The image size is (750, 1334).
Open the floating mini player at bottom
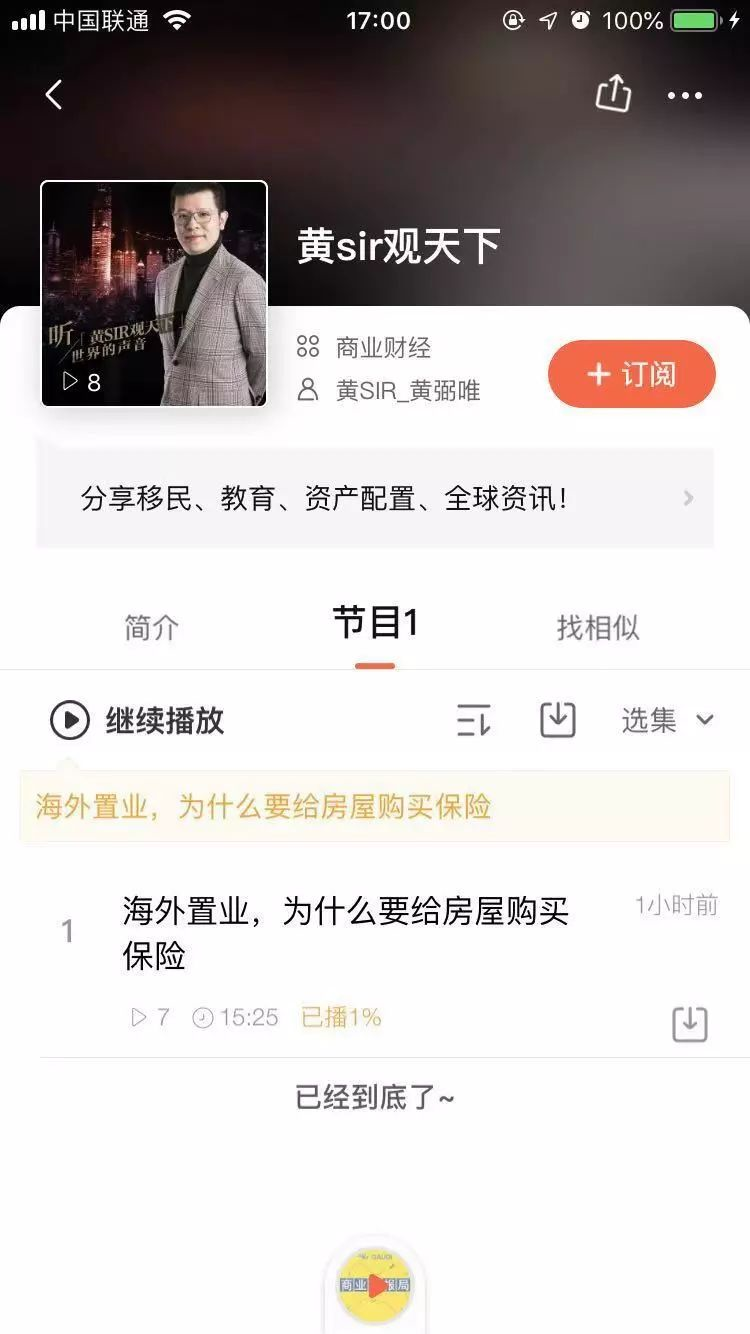375,1285
